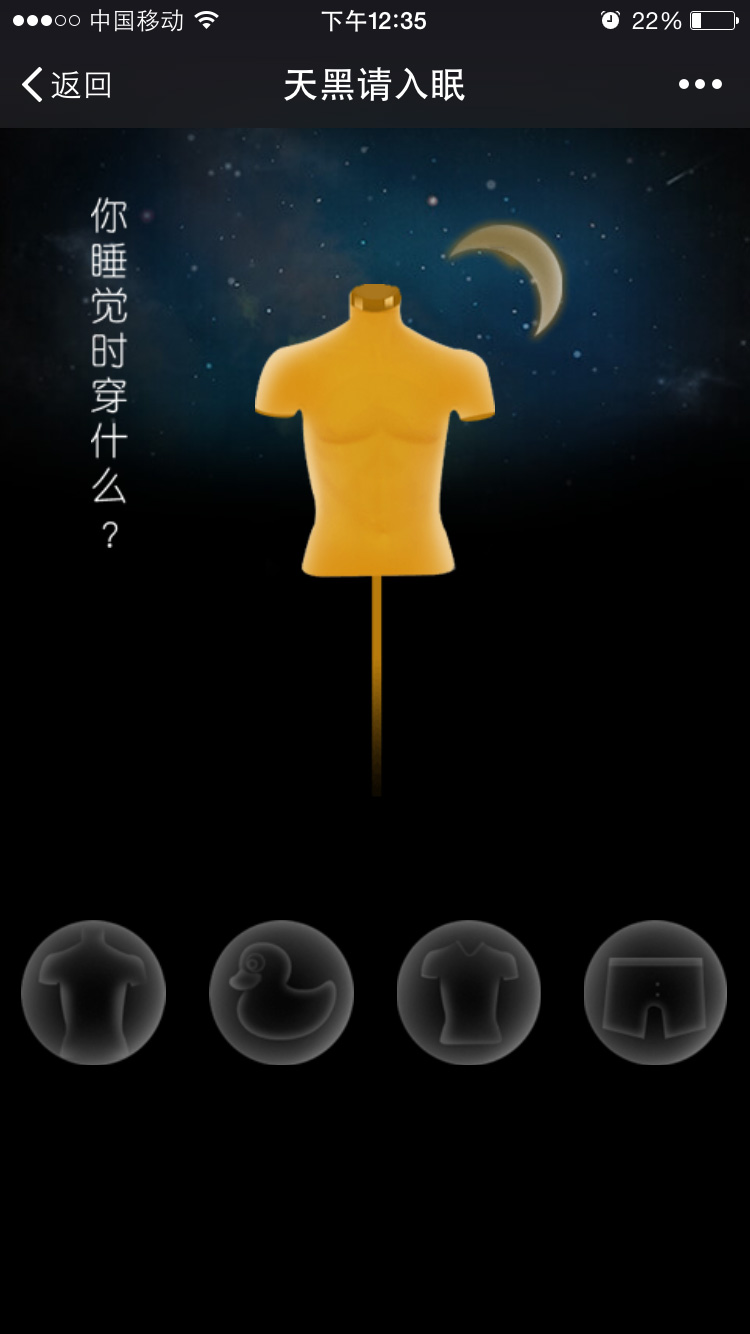750x1334 pixels.
Task: Go back with the 返回 button
Action: (x=67, y=85)
